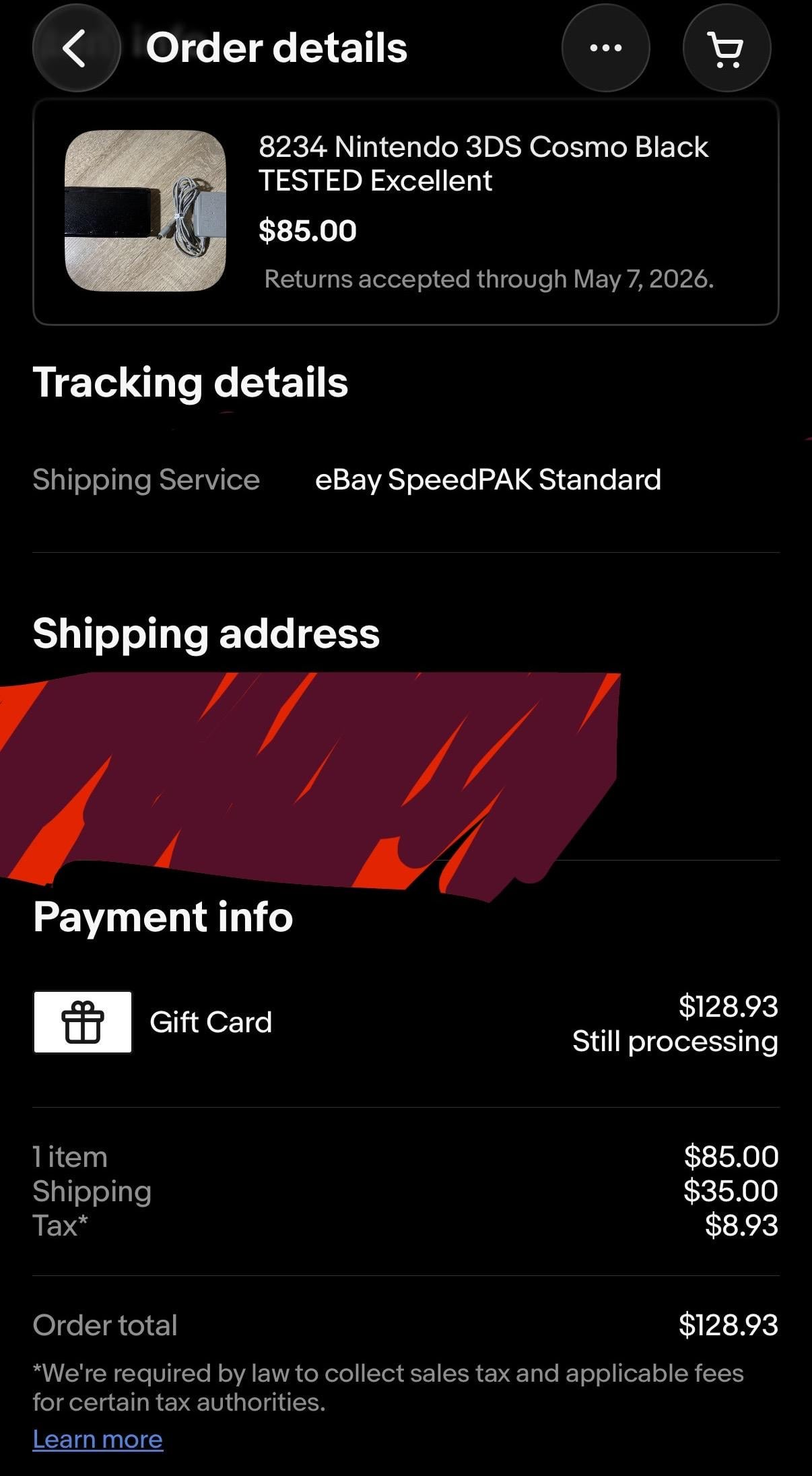Open the three-dot overflow menu
This screenshot has height=1476, width=812.
(605, 48)
